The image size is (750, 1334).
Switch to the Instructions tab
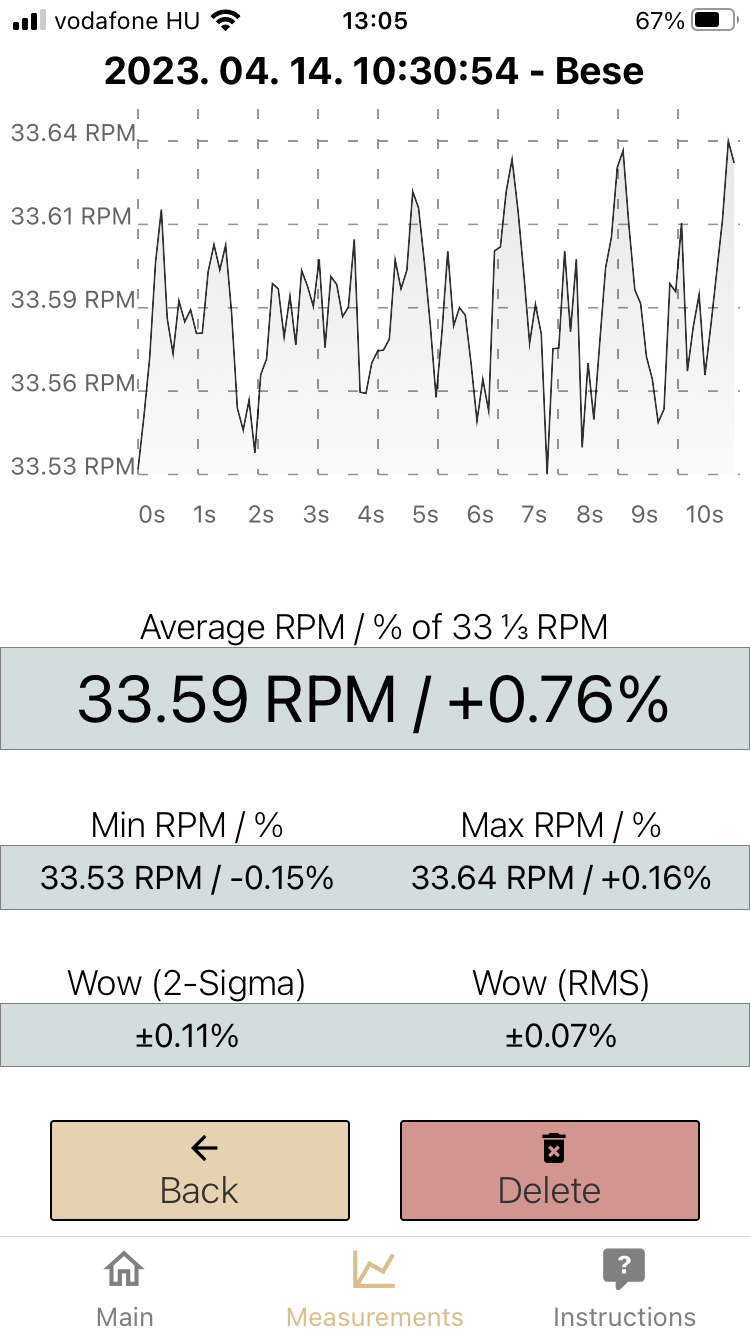(x=624, y=1287)
